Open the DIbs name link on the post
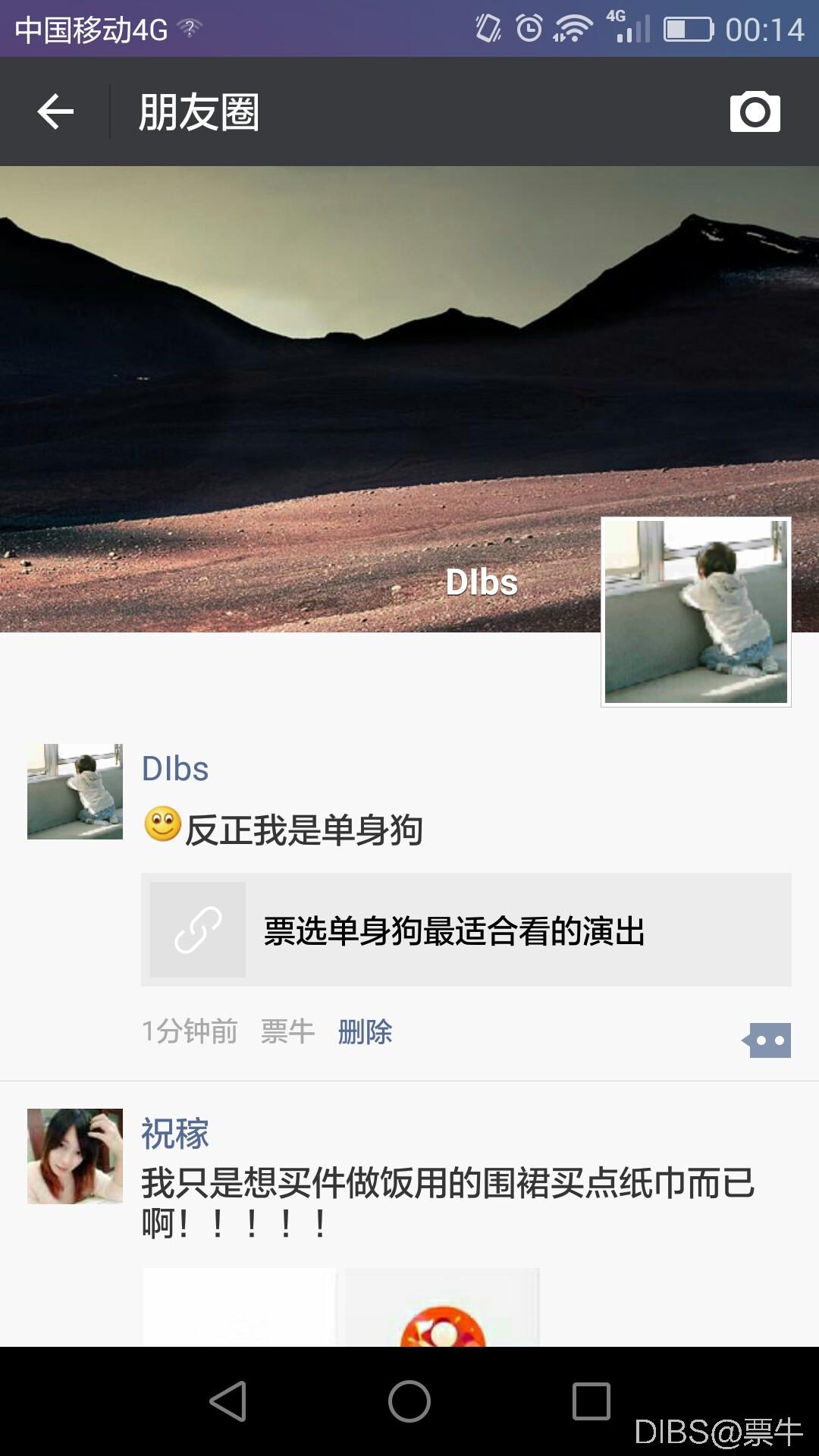819x1456 pixels. coord(175,769)
